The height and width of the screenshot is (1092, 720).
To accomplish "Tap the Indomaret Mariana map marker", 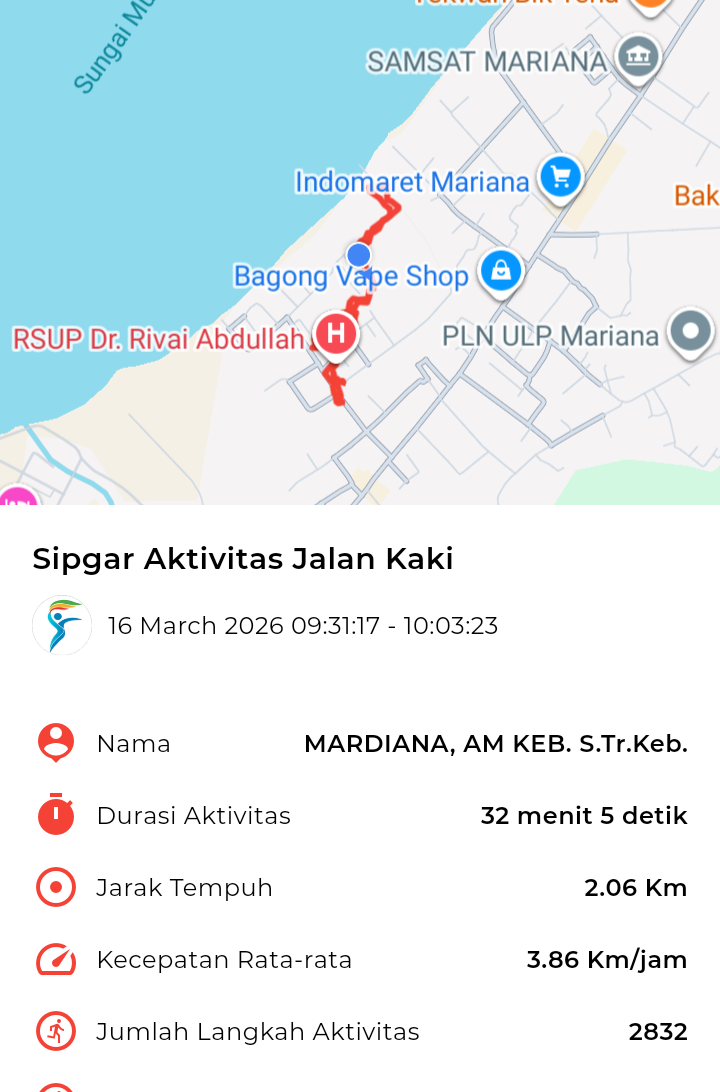I will [x=560, y=178].
